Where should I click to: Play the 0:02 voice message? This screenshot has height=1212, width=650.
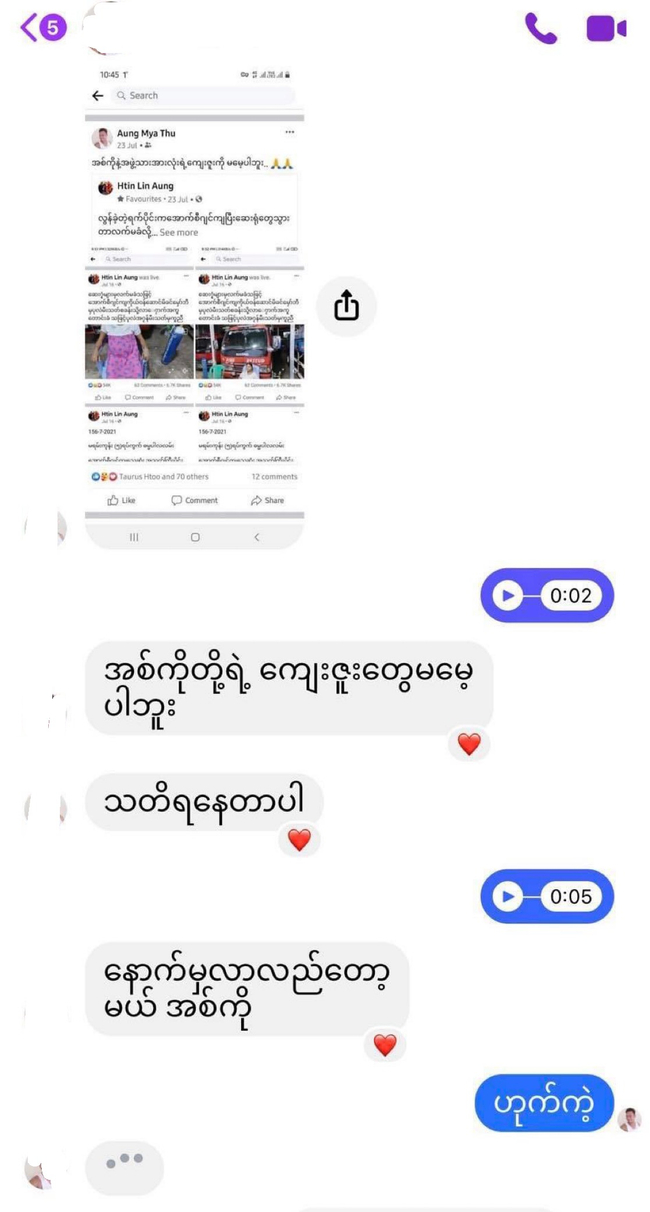(x=508, y=596)
